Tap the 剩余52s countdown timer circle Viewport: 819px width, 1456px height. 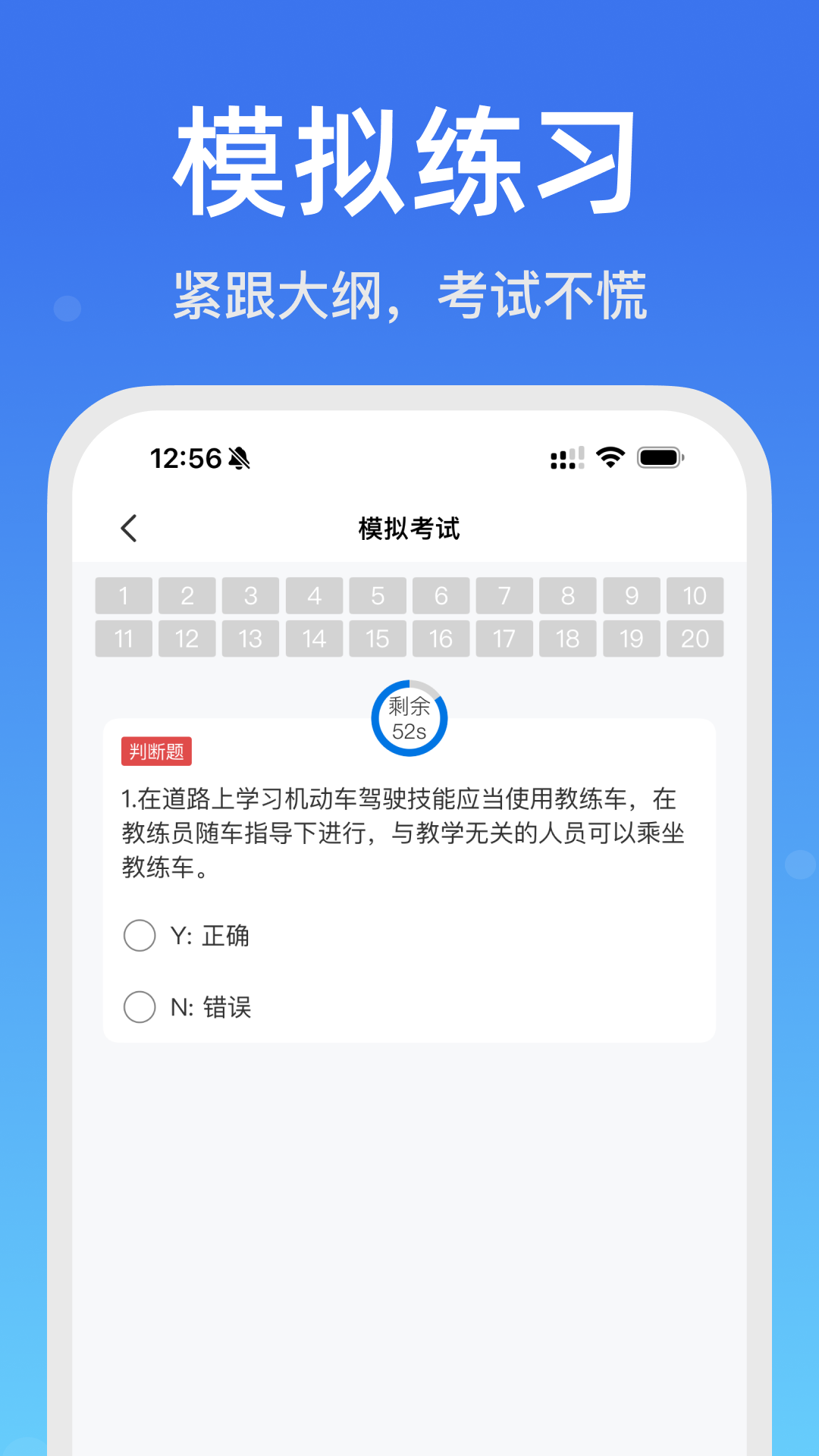[x=408, y=717]
